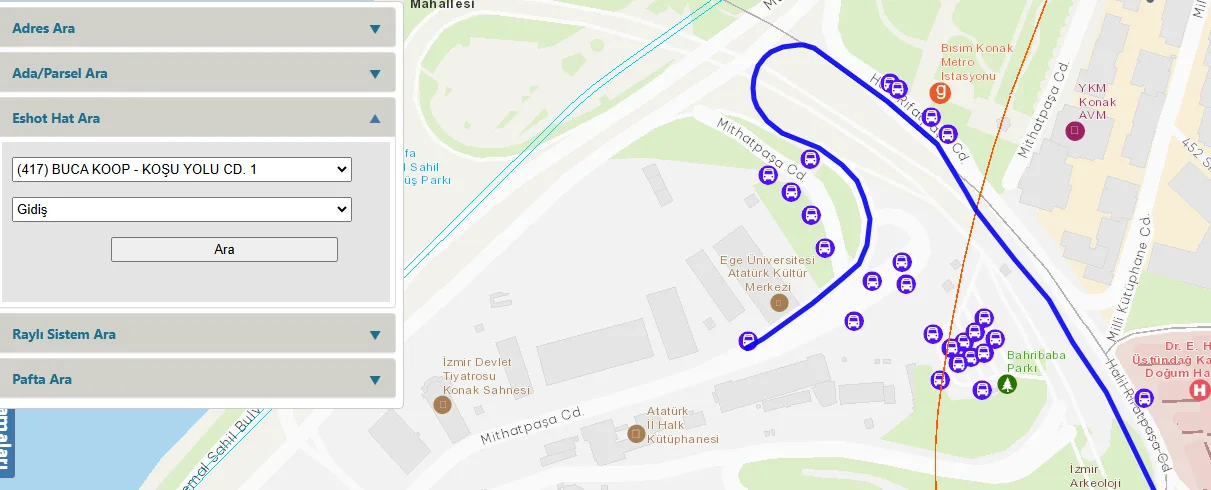Select the bus stop at the route's end
The width and height of the screenshot is (1211, 490).
747,340
